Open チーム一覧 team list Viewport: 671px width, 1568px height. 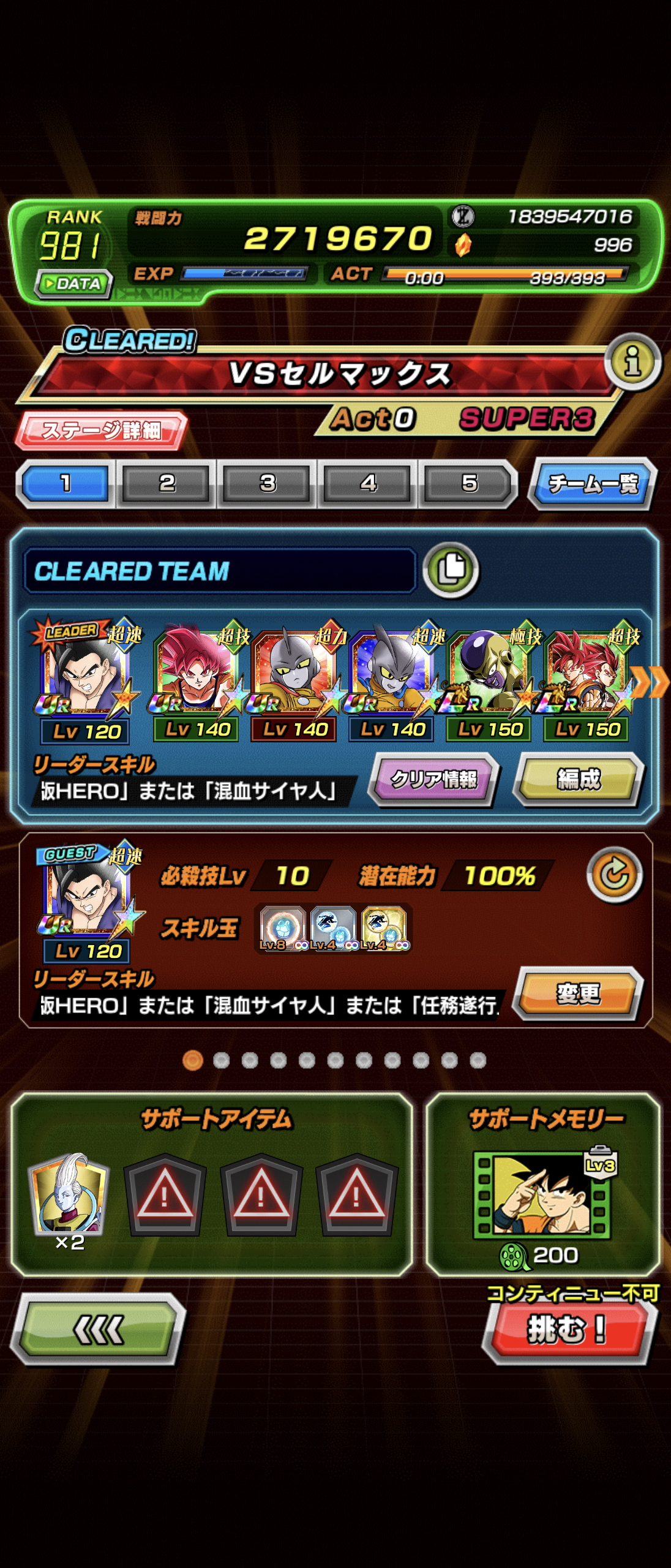pos(592,484)
